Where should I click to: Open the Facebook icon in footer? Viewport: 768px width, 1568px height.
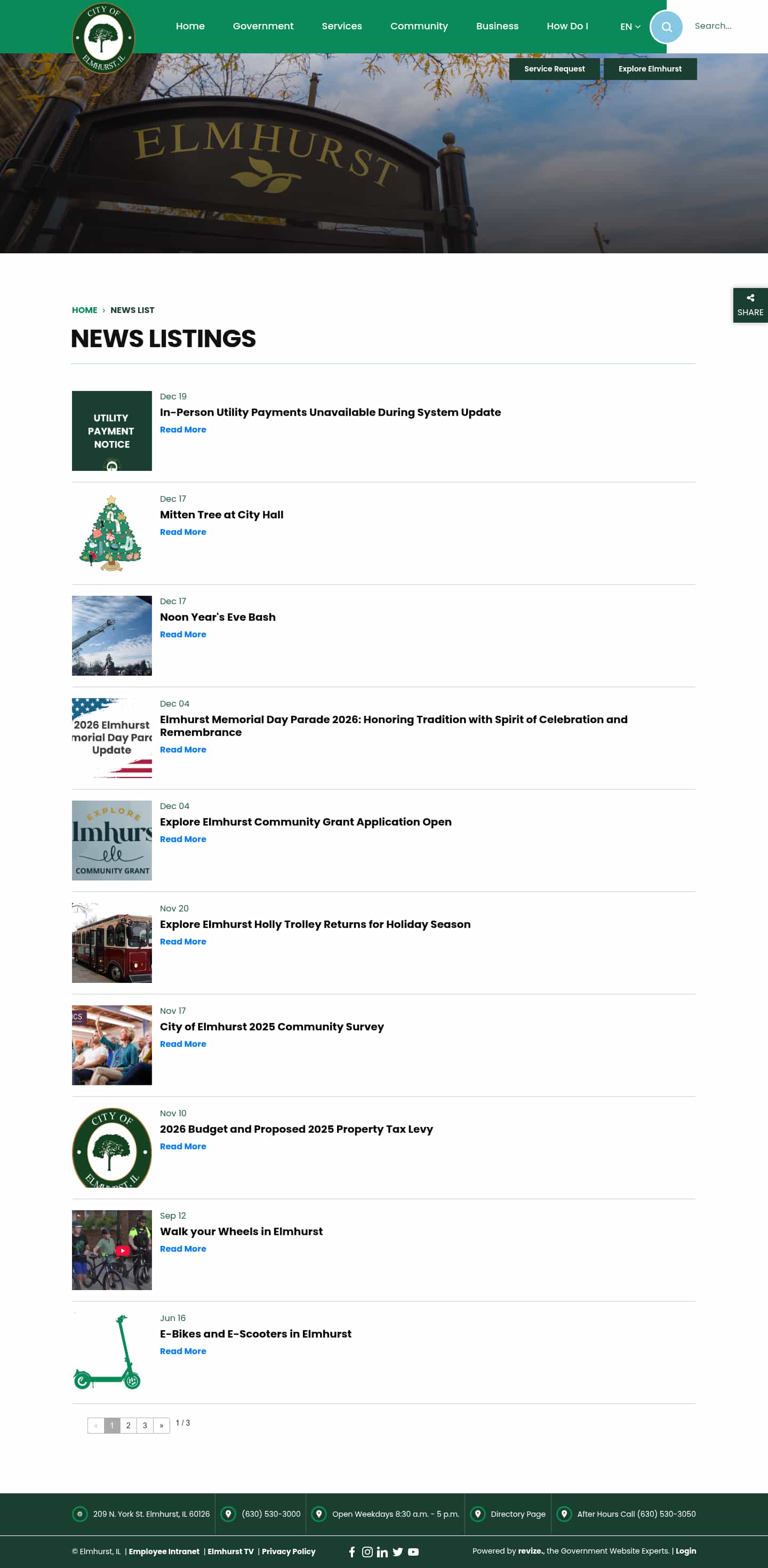[352, 1551]
